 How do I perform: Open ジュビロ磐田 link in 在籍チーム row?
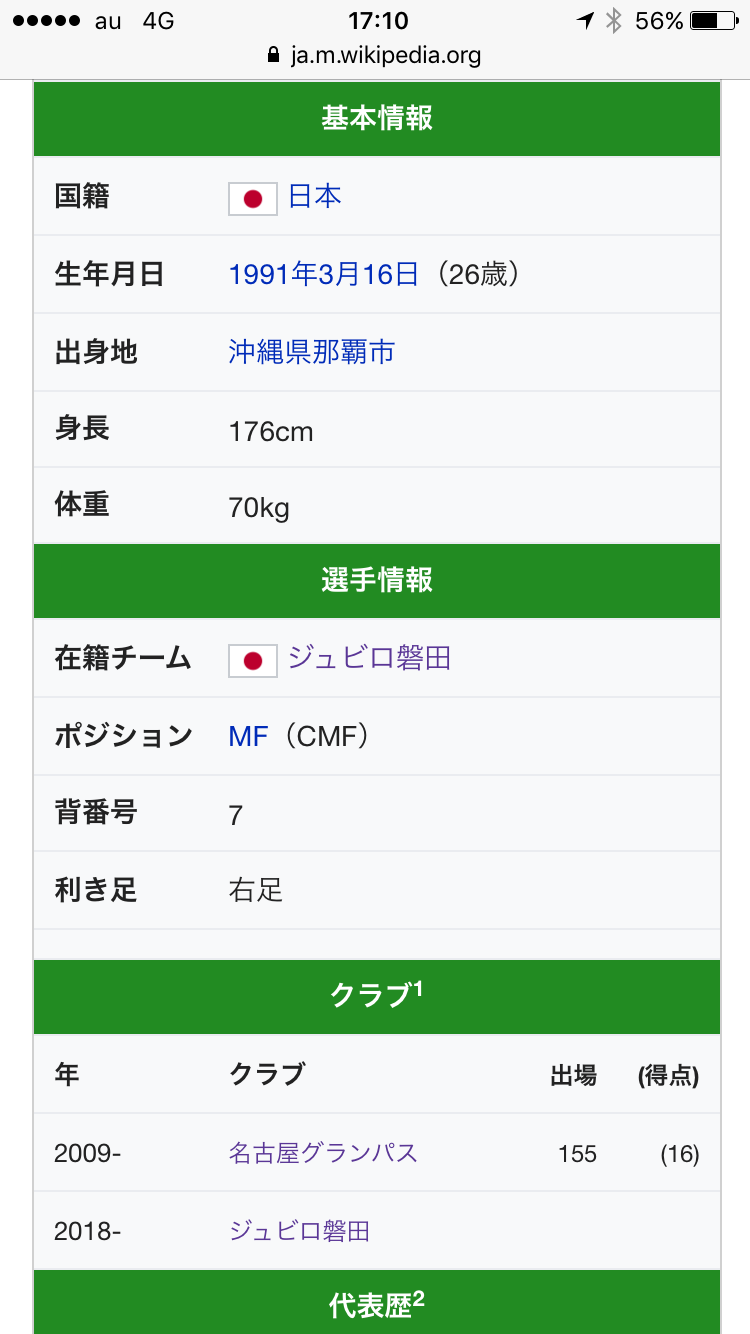point(369,658)
